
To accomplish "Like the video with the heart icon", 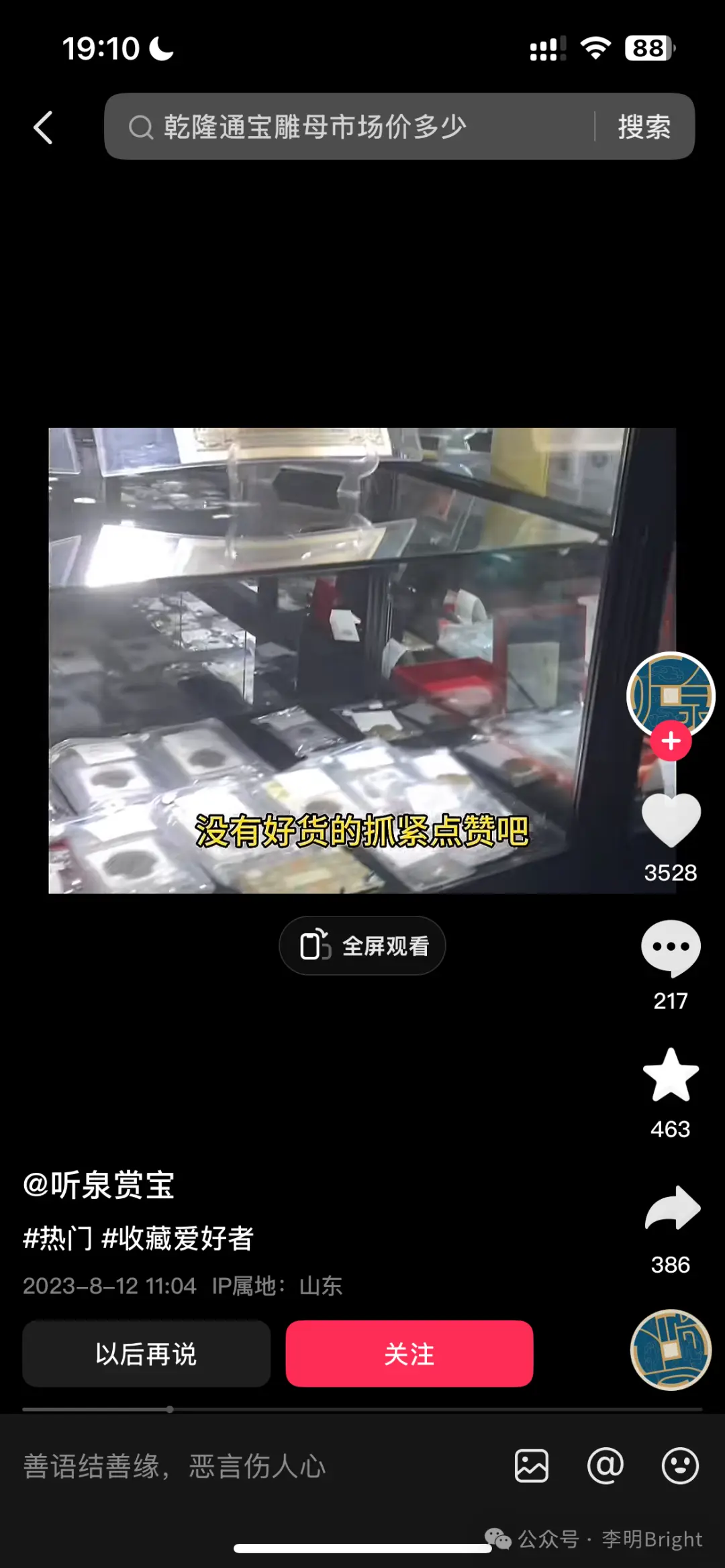I will (671, 820).
